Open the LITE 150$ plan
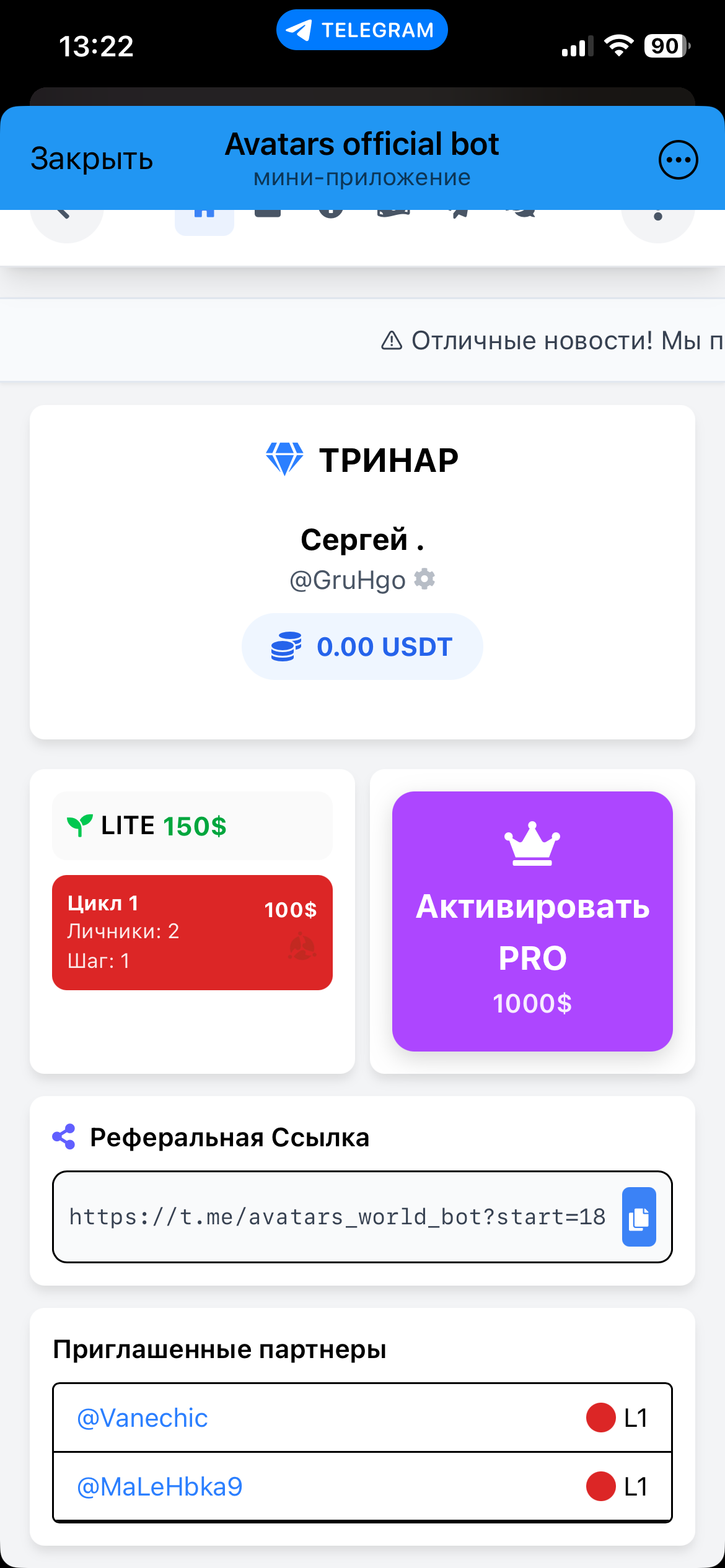This screenshot has width=725, height=1568. pos(192,826)
